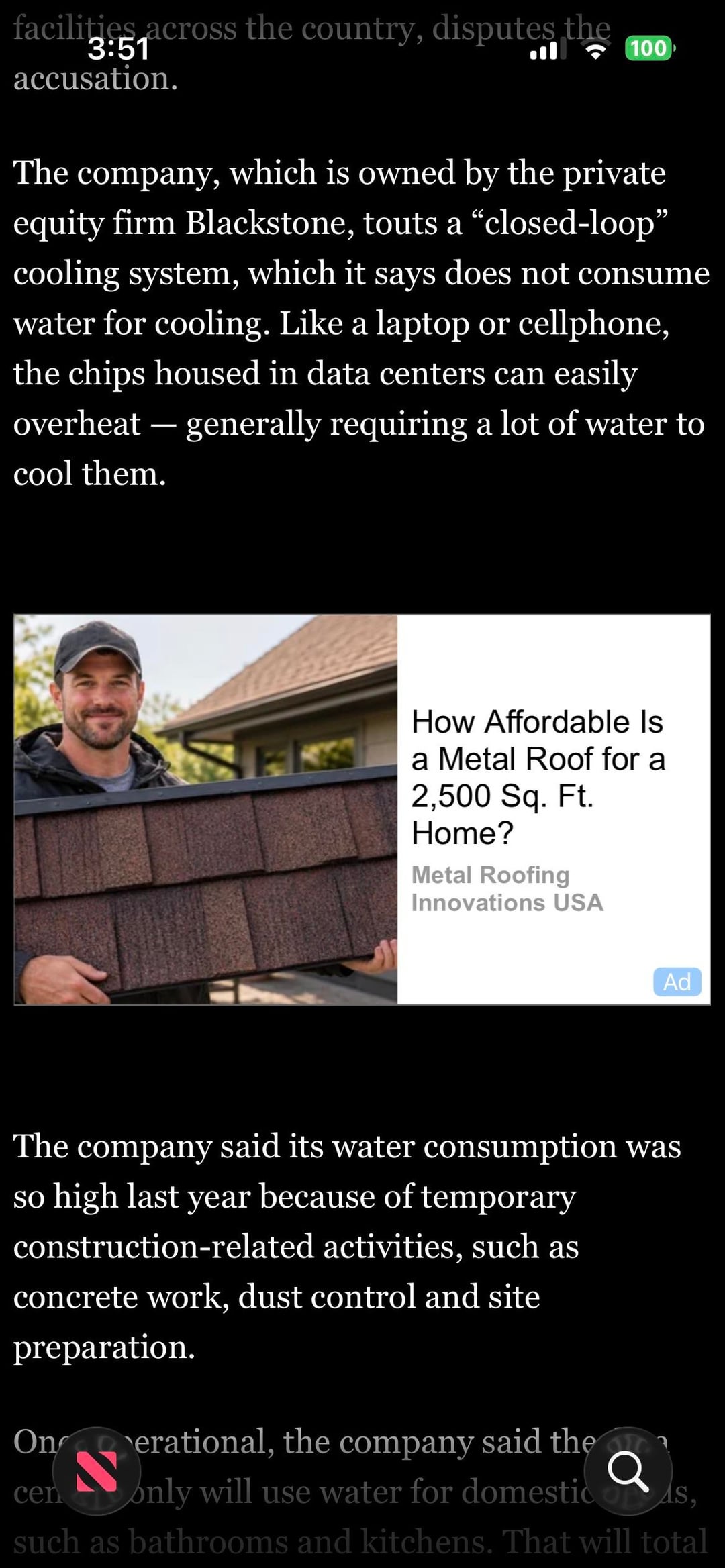The image size is (725, 1568).
Task: Tap the blue Ad badge
Action: tap(677, 982)
